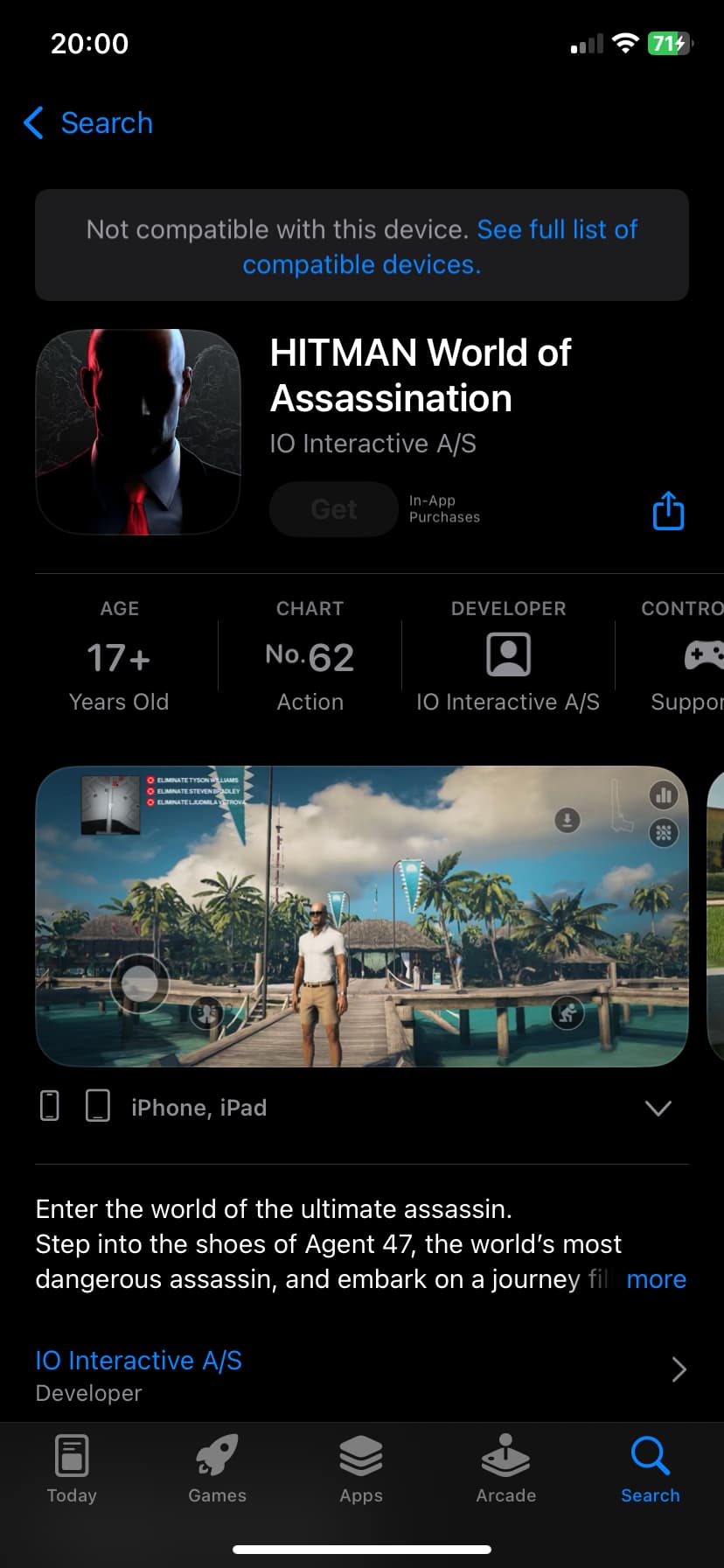724x1568 pixels.
Task: Tap the greyed-out Get button
Action: 333,509
